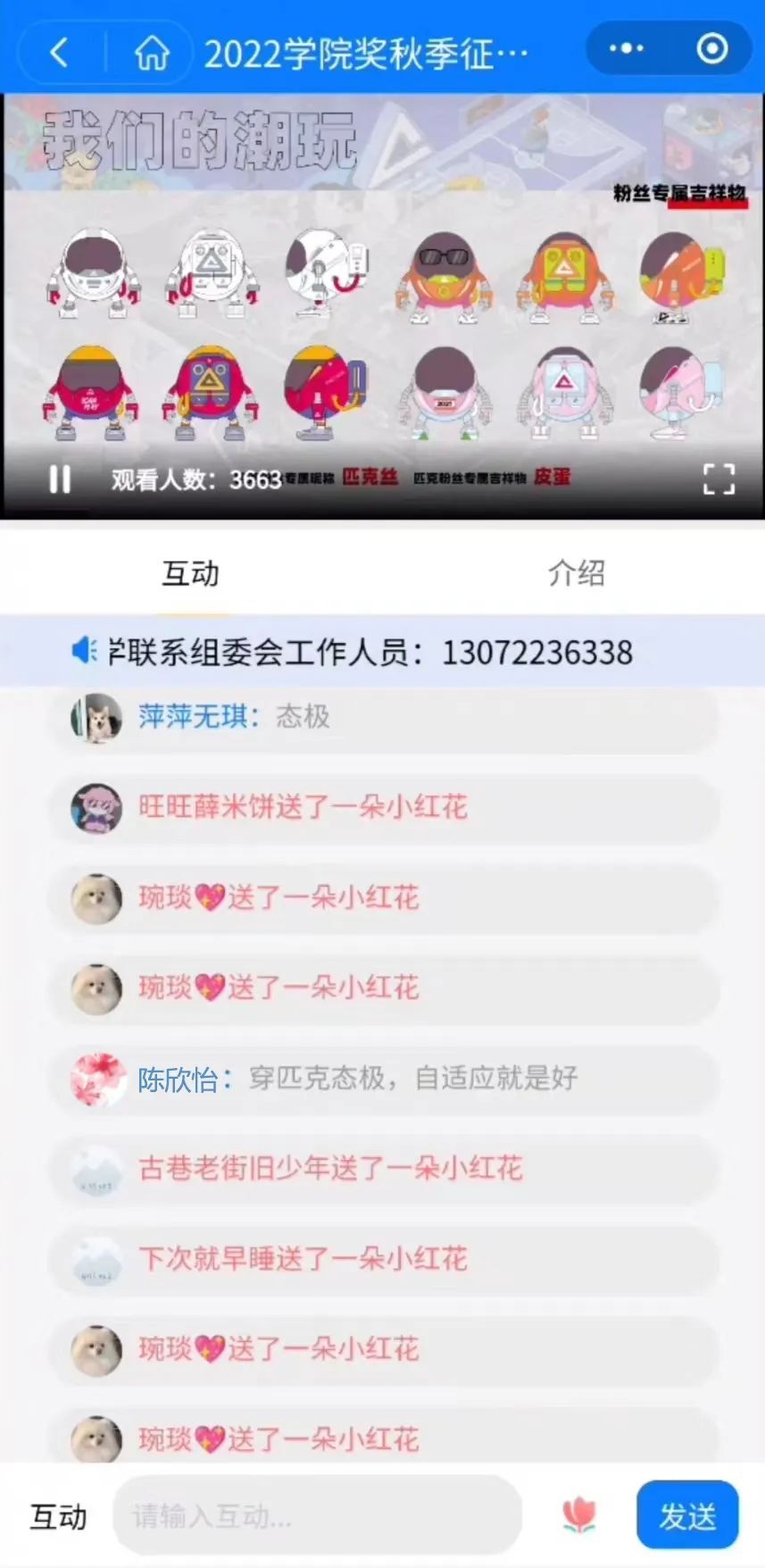Pause the live video
The height and width of the screenshot is (1568, 765).
click(x=60, y=480)
